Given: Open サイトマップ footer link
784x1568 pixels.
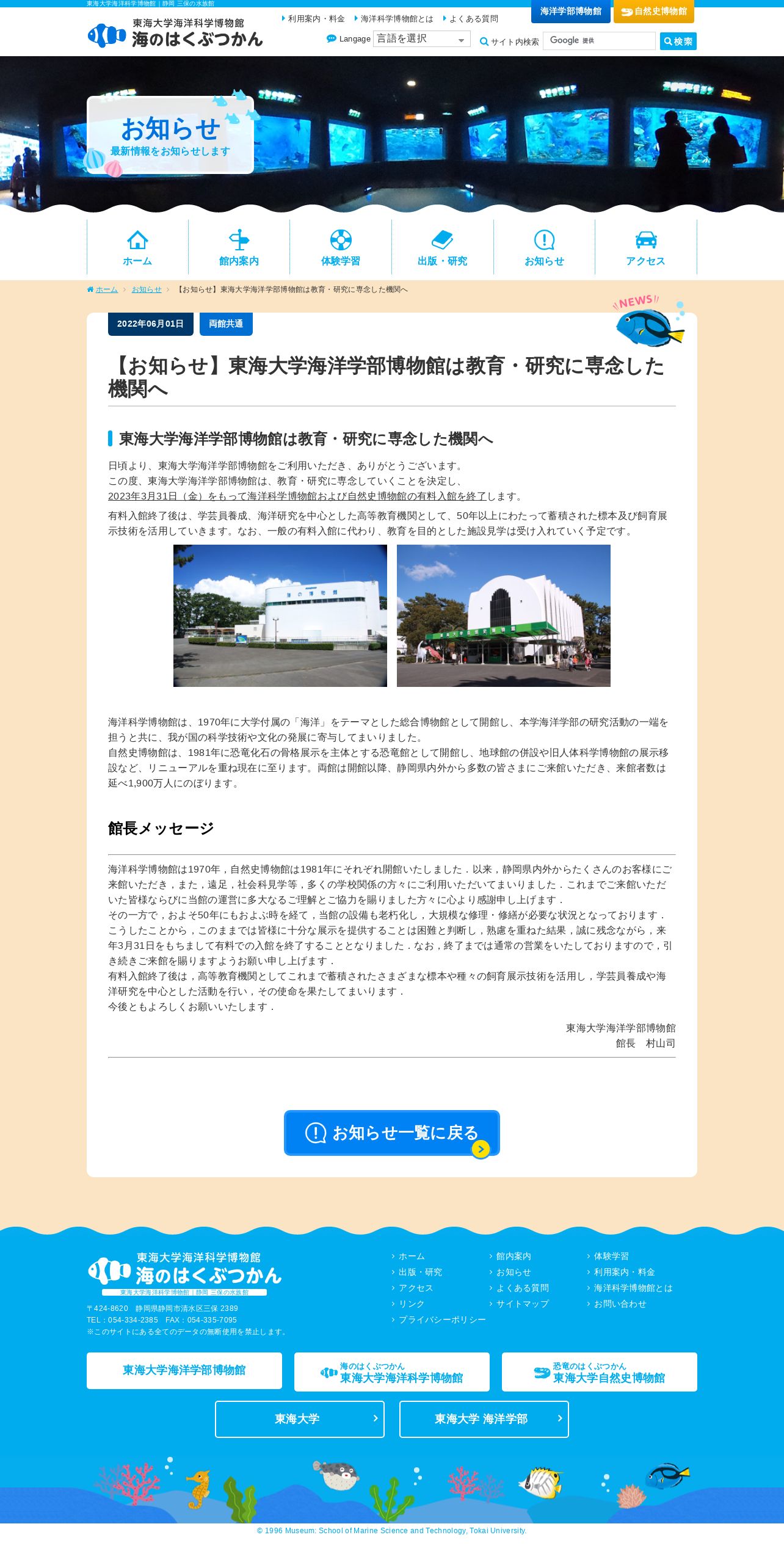Looking at the screenshot, I should point(522,1304).
